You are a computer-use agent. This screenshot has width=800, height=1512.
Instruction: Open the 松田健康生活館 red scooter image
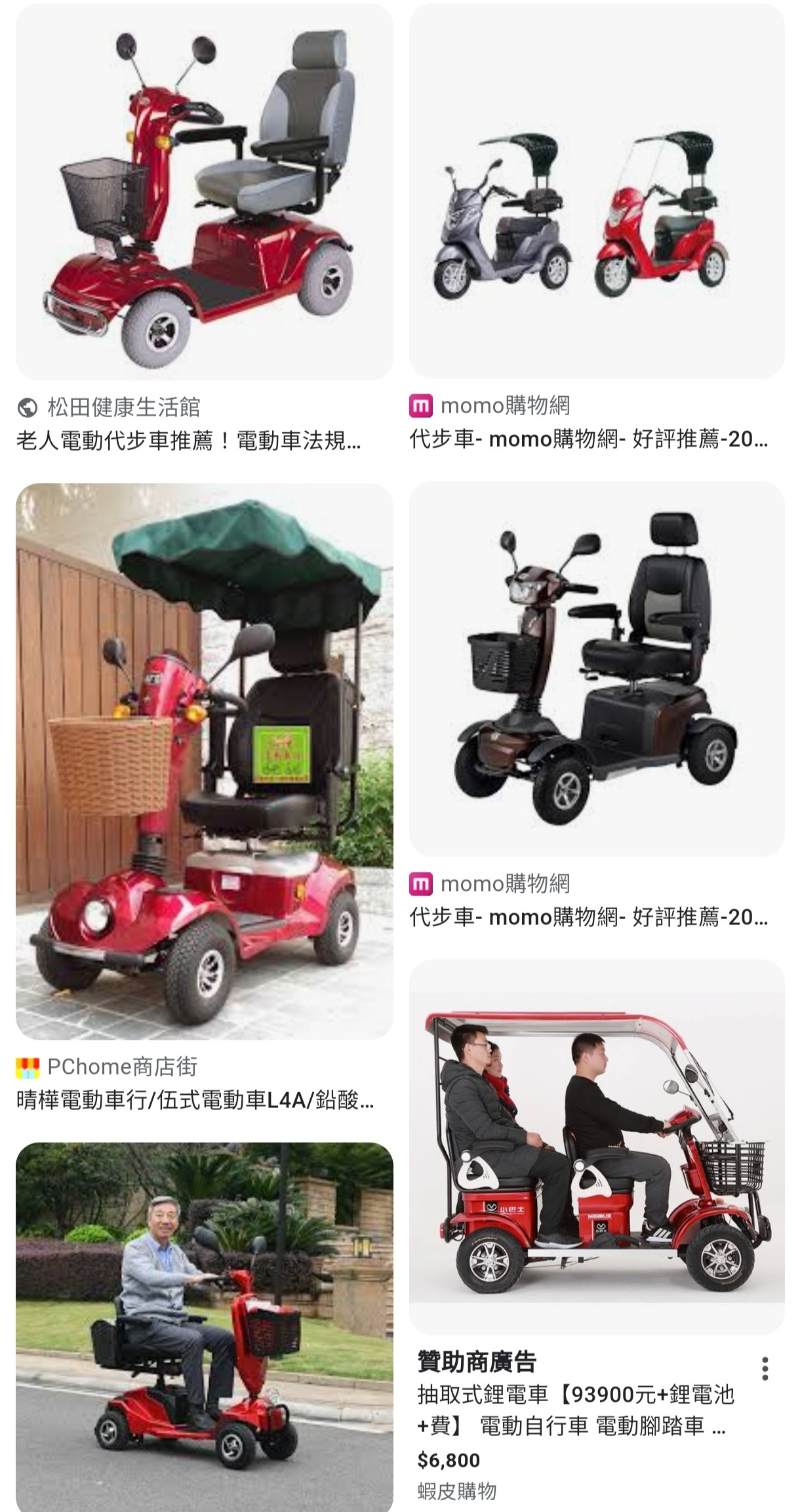pyautogui.click(x=204, y=192)
